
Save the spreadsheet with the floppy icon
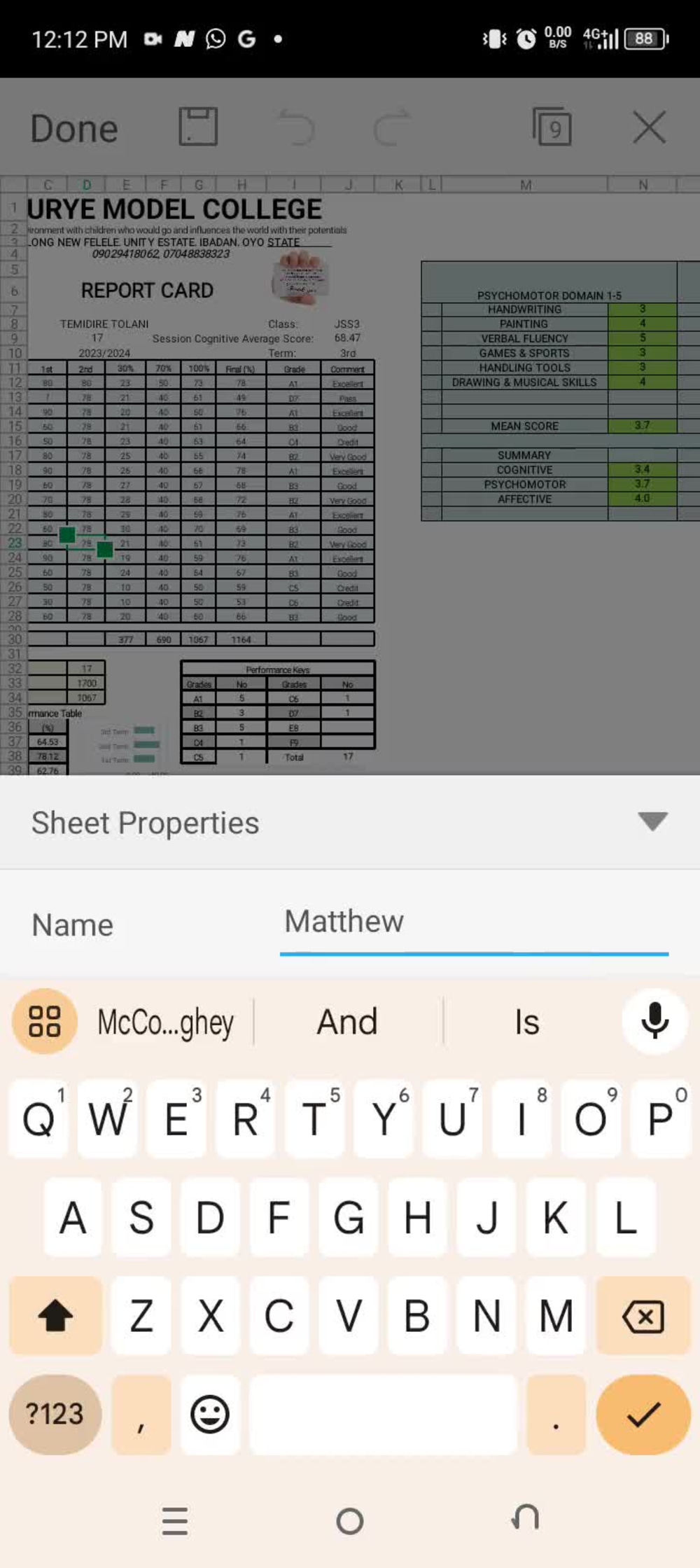pos(198,127)
